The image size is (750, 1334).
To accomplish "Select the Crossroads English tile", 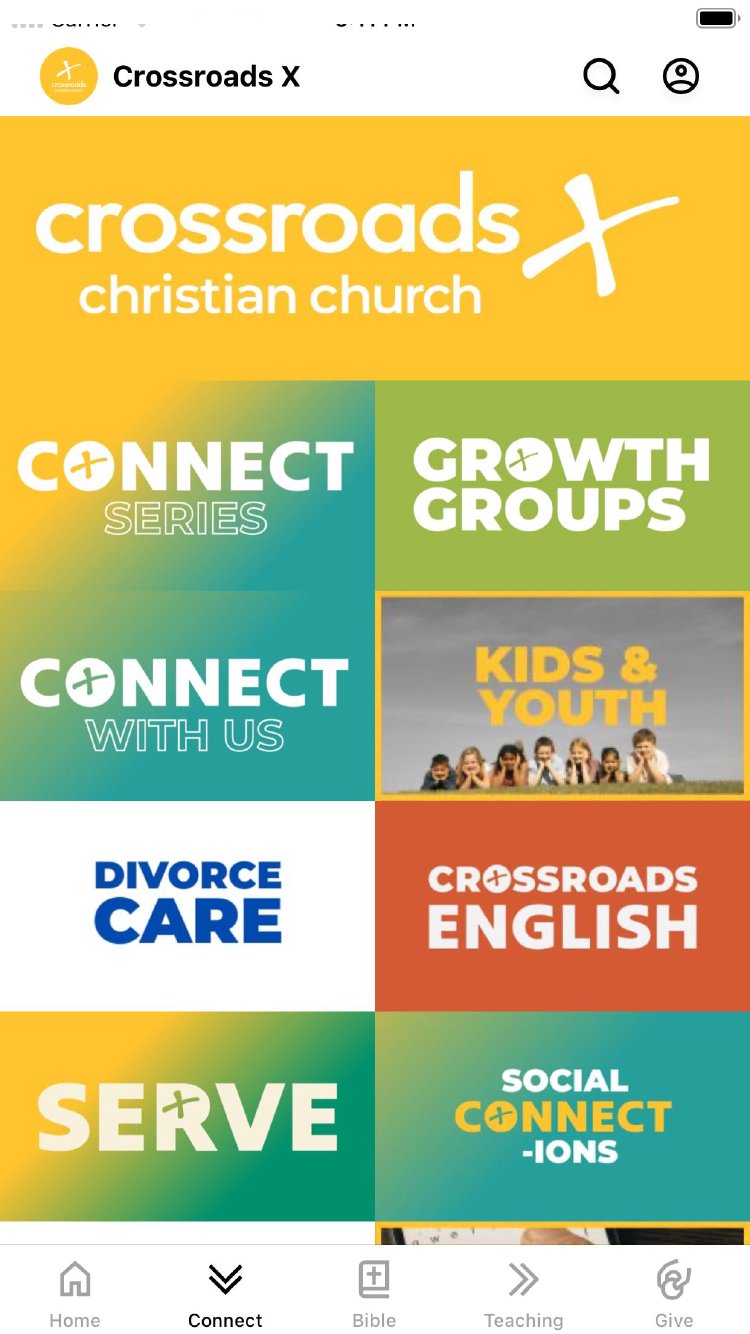I will coord(562,906).
